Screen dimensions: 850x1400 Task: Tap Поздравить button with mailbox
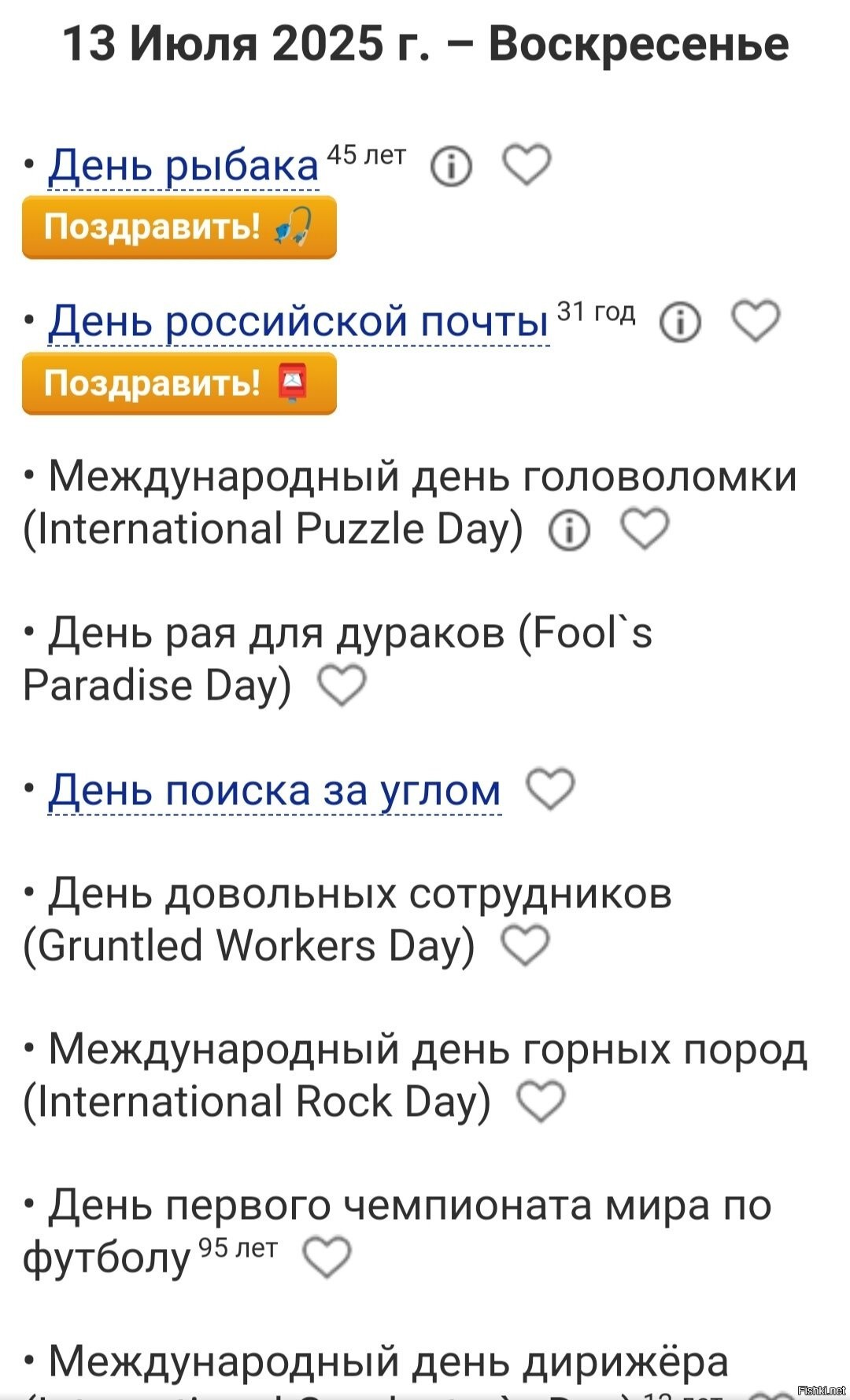[179, 383]
